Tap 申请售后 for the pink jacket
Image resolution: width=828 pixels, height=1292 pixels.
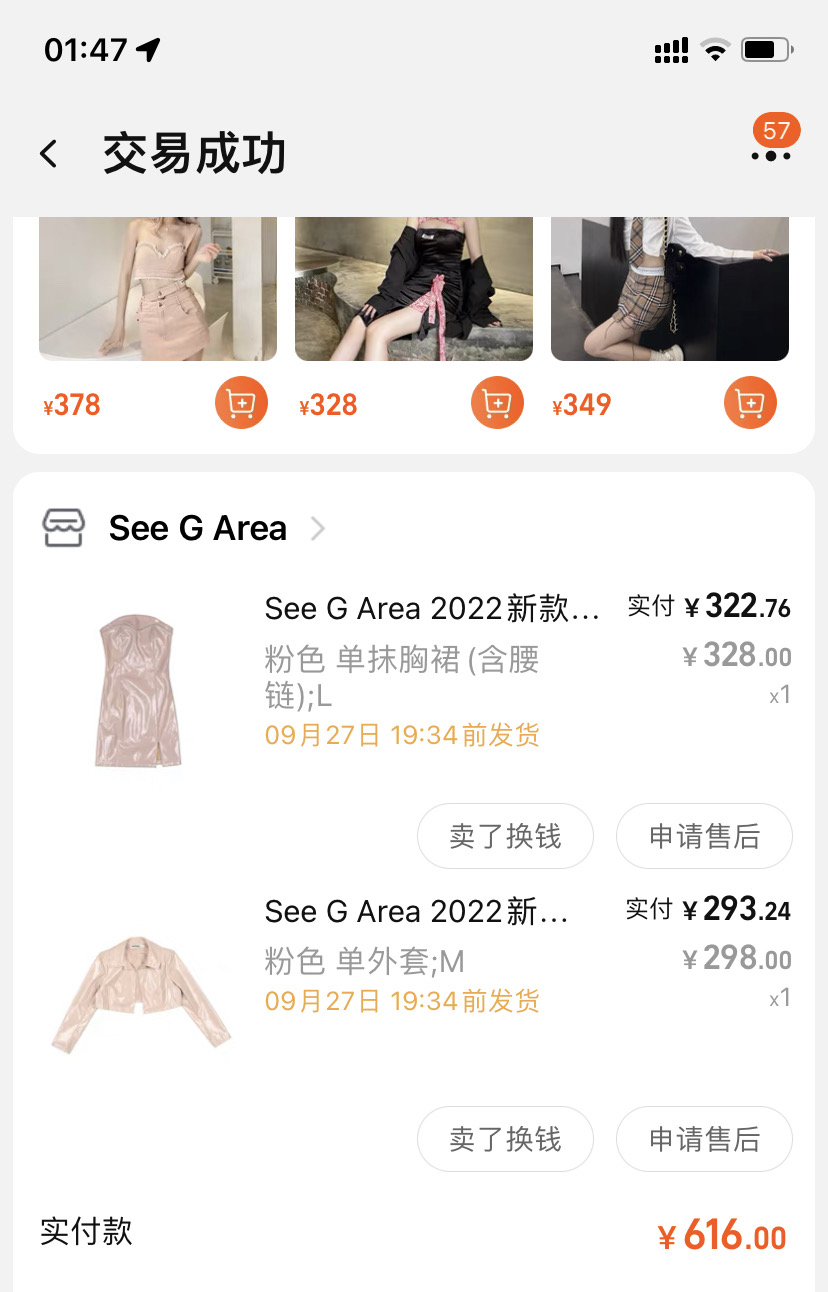pos(704,1139)
